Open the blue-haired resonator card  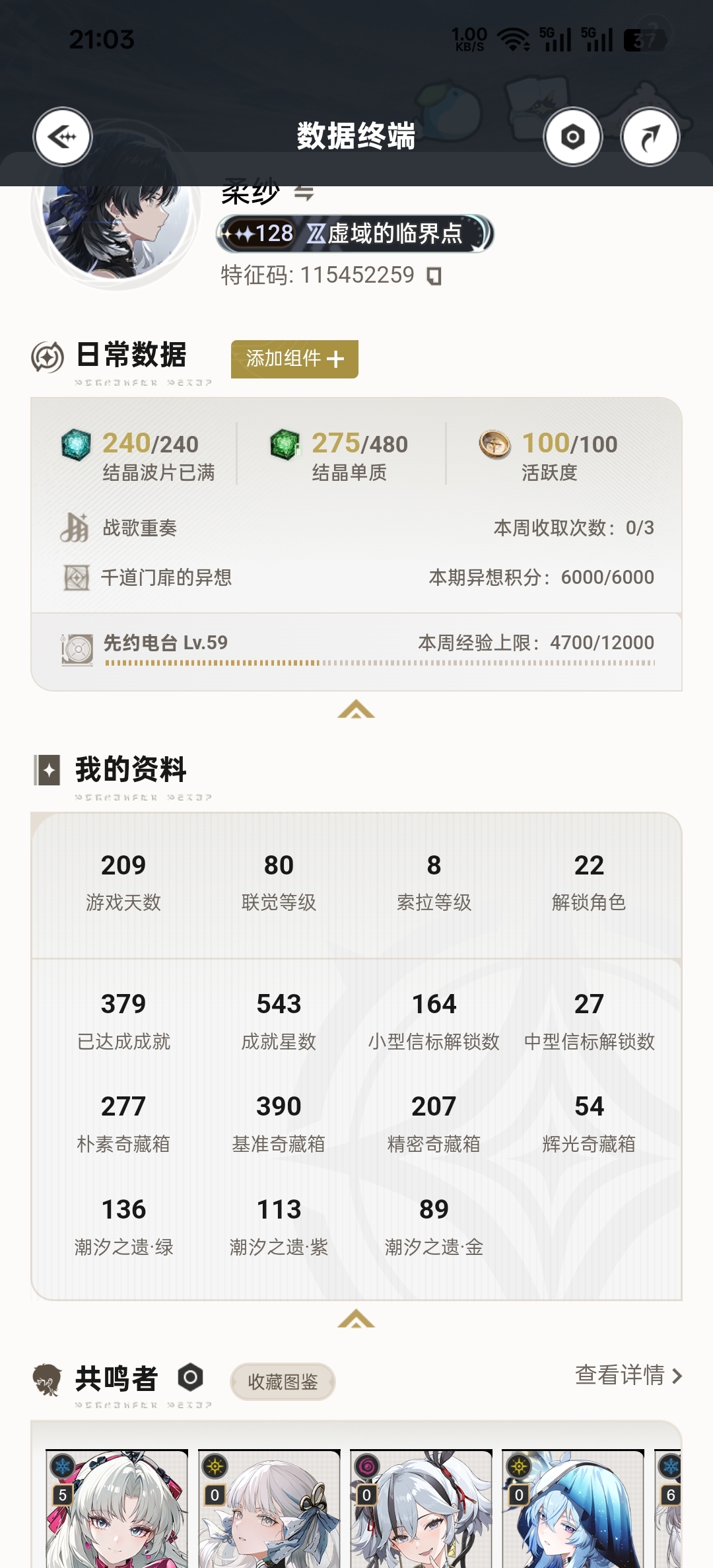click(x=573, y=1509)
